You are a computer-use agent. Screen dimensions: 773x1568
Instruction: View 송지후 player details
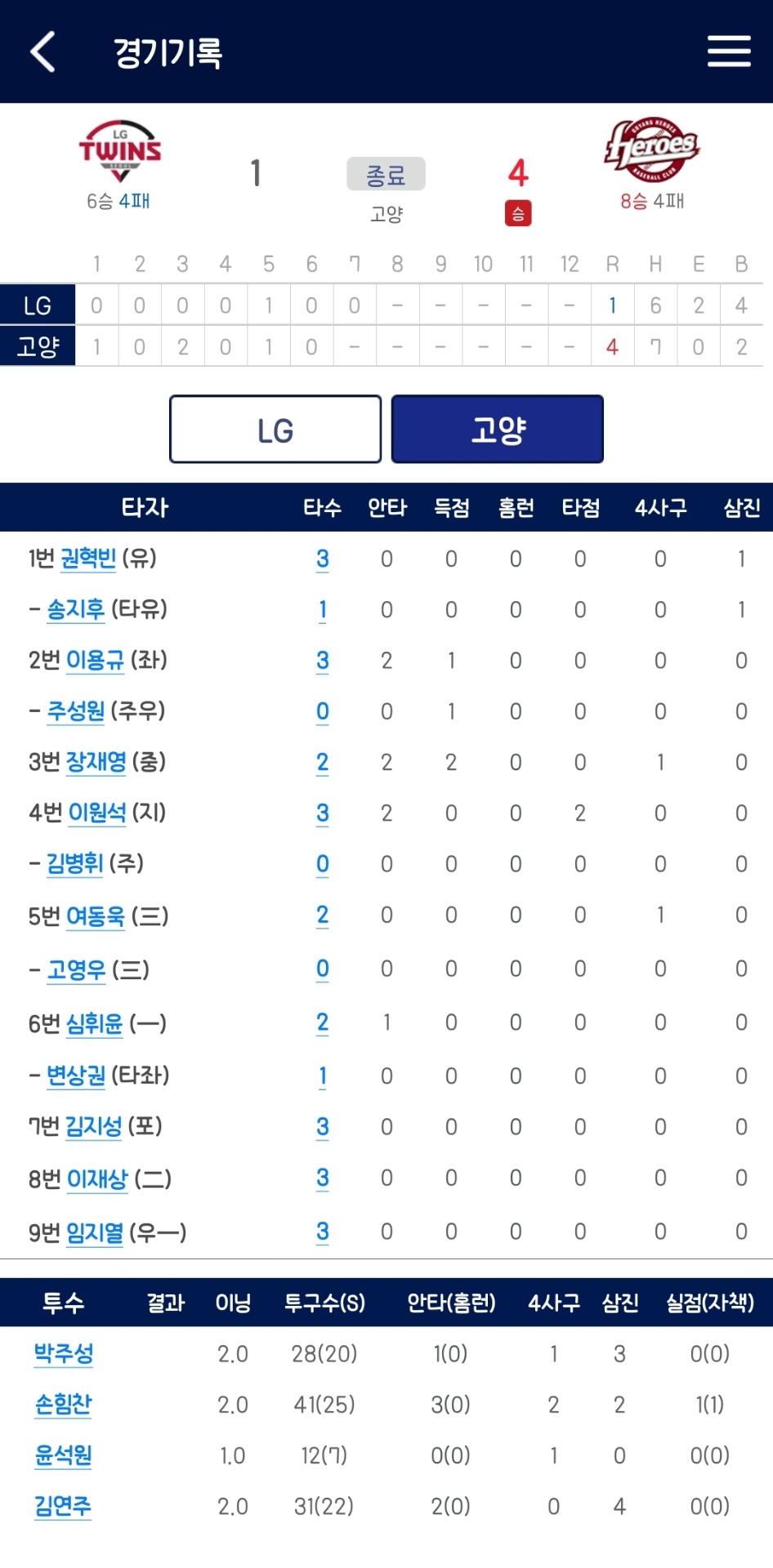pyautogui.click(x=76, y=609)
